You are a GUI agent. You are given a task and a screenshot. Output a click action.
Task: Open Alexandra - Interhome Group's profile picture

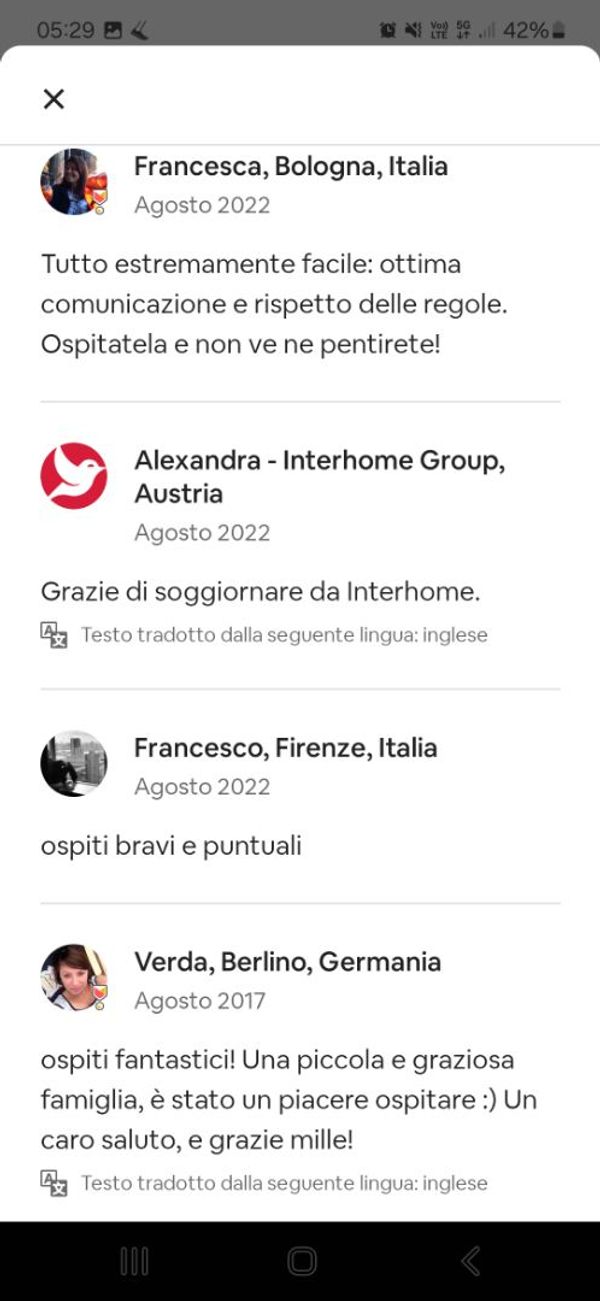74,476
